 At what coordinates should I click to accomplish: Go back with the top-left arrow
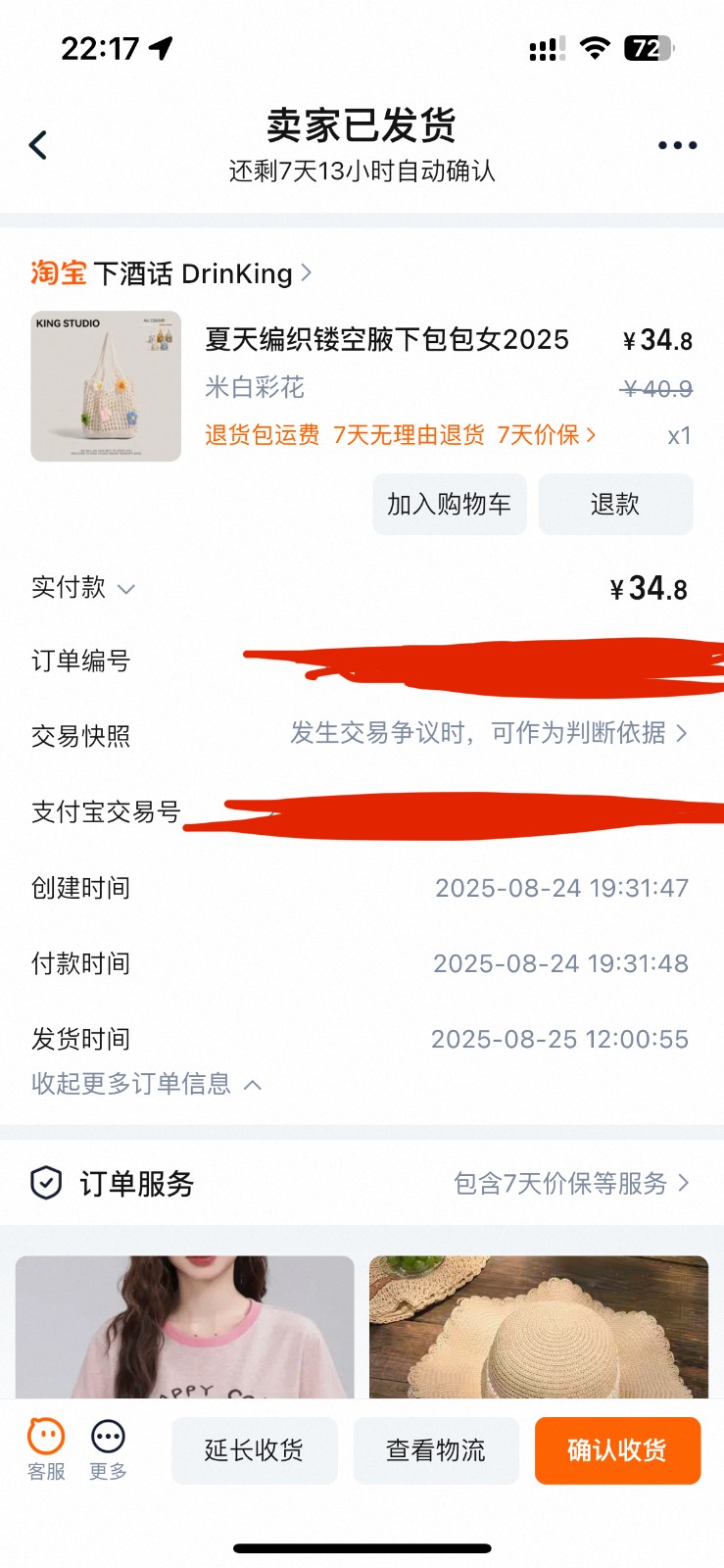[38, 145]
